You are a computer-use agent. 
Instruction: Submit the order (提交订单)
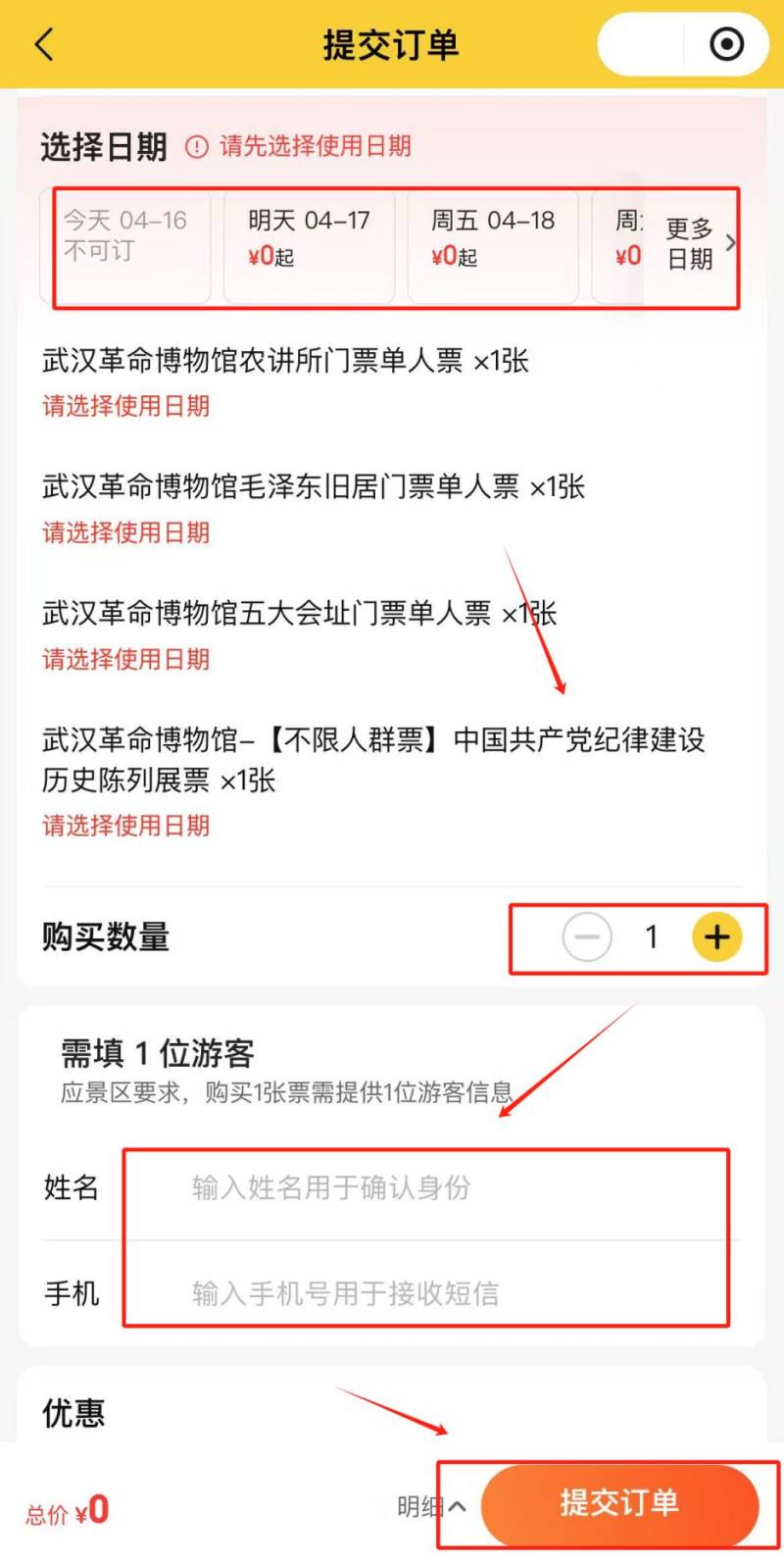pos(619,1503)
